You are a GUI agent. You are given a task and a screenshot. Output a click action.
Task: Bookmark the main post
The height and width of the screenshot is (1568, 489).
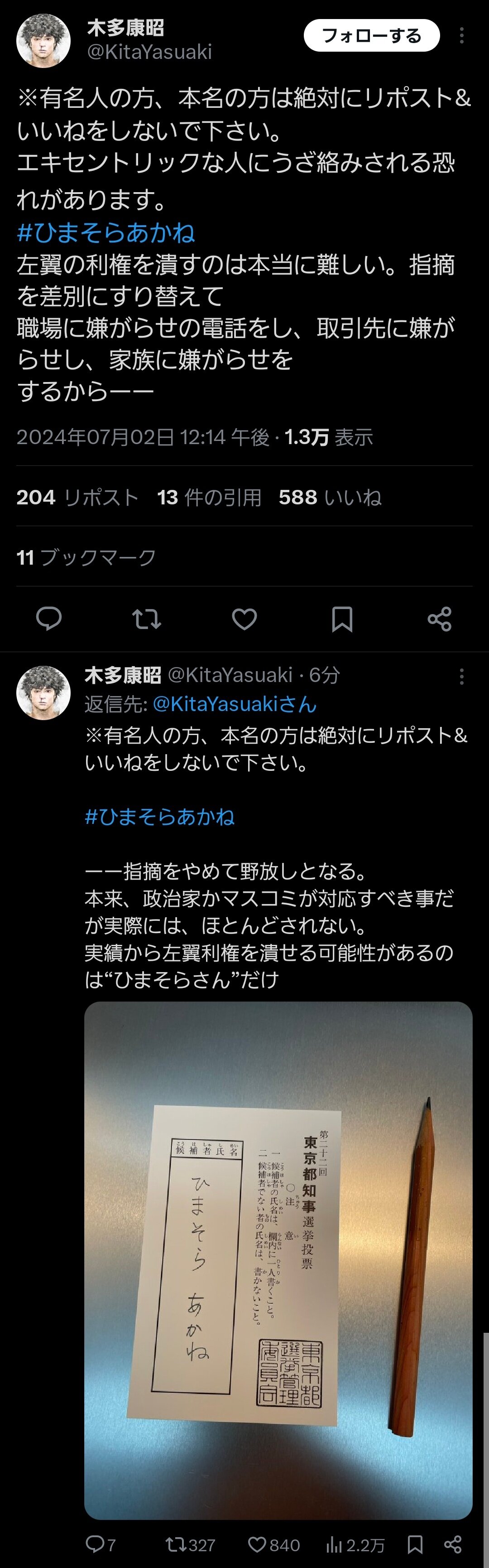[x=342, y=619]
